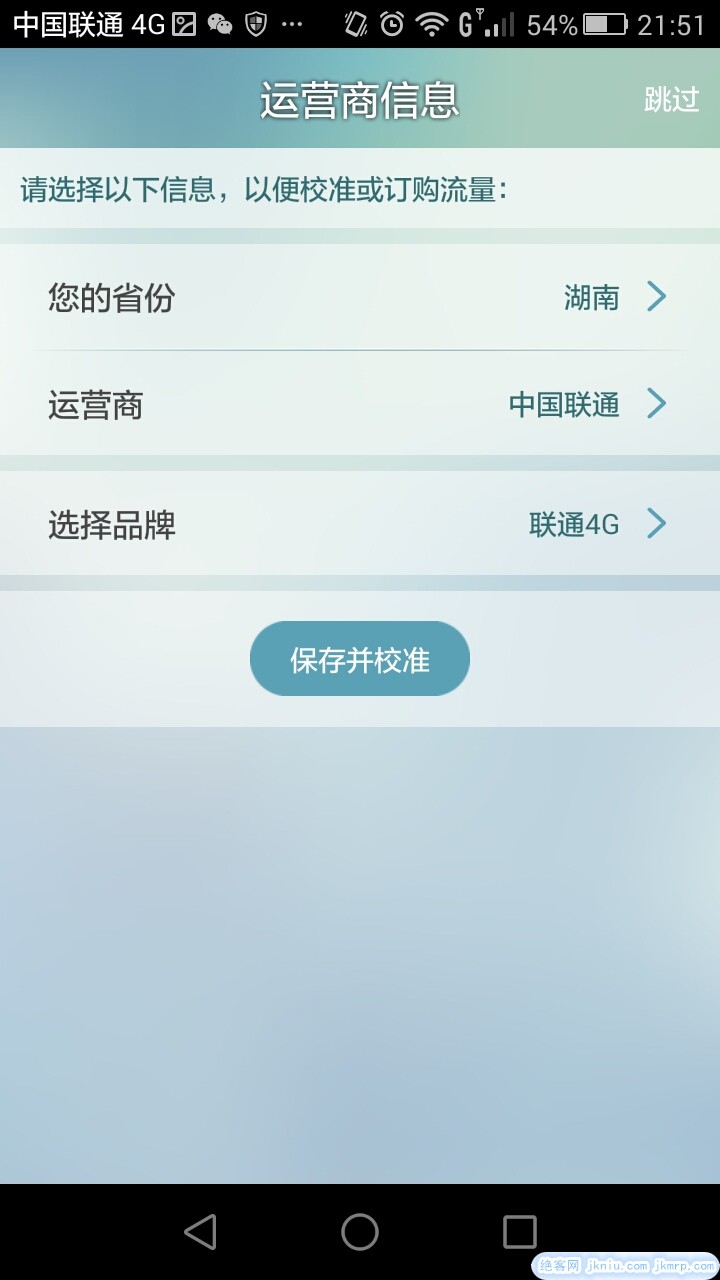The image size is (720, 1280).
Task: Go back with the system back button
Action: point(200,1232)
